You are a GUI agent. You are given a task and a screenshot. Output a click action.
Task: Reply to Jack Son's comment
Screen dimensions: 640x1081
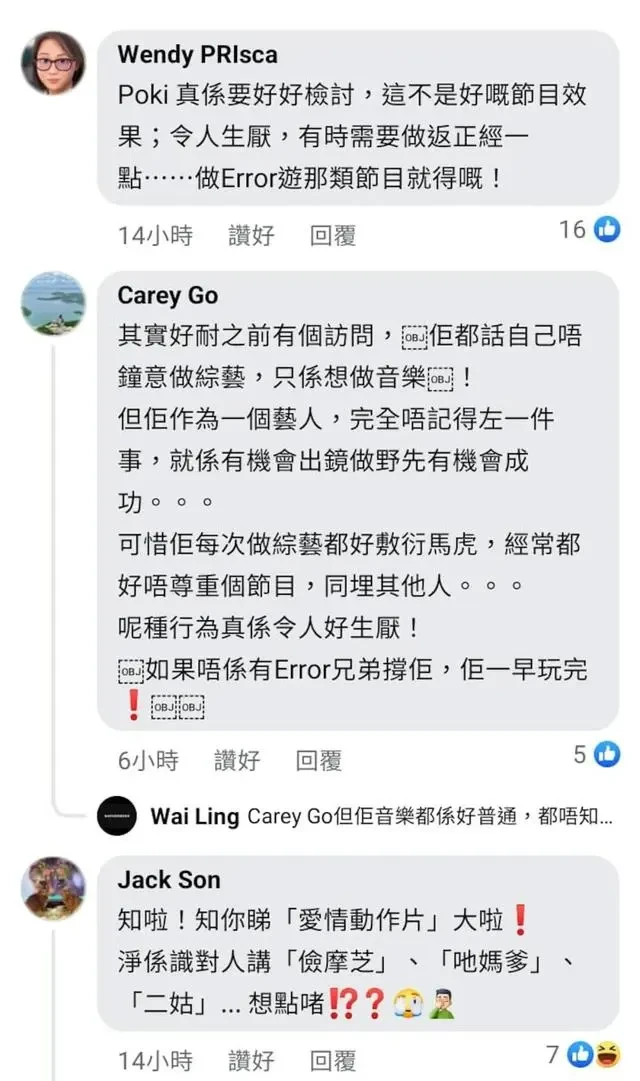(332, 1060)
